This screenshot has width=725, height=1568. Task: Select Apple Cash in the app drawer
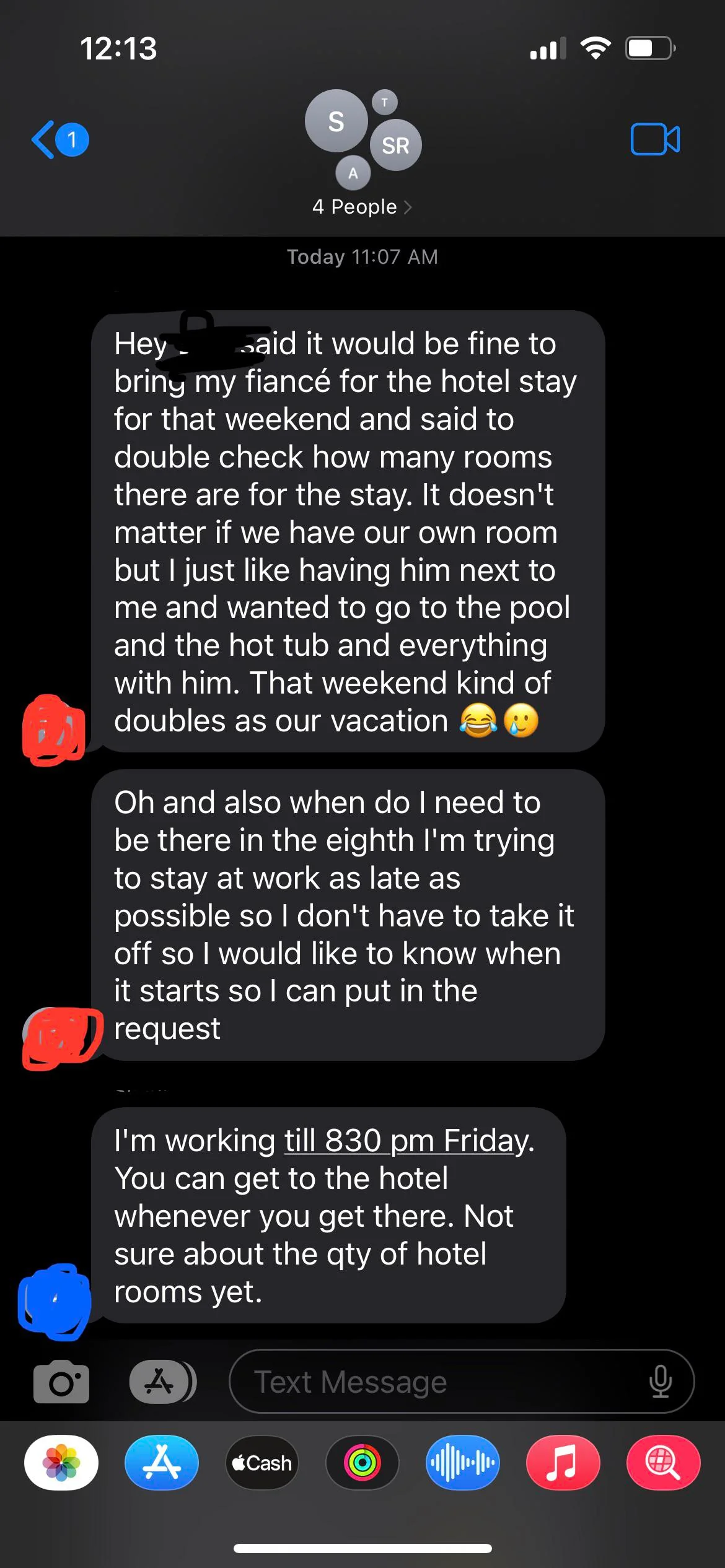pyautogui.click(x=262, y=1463)
